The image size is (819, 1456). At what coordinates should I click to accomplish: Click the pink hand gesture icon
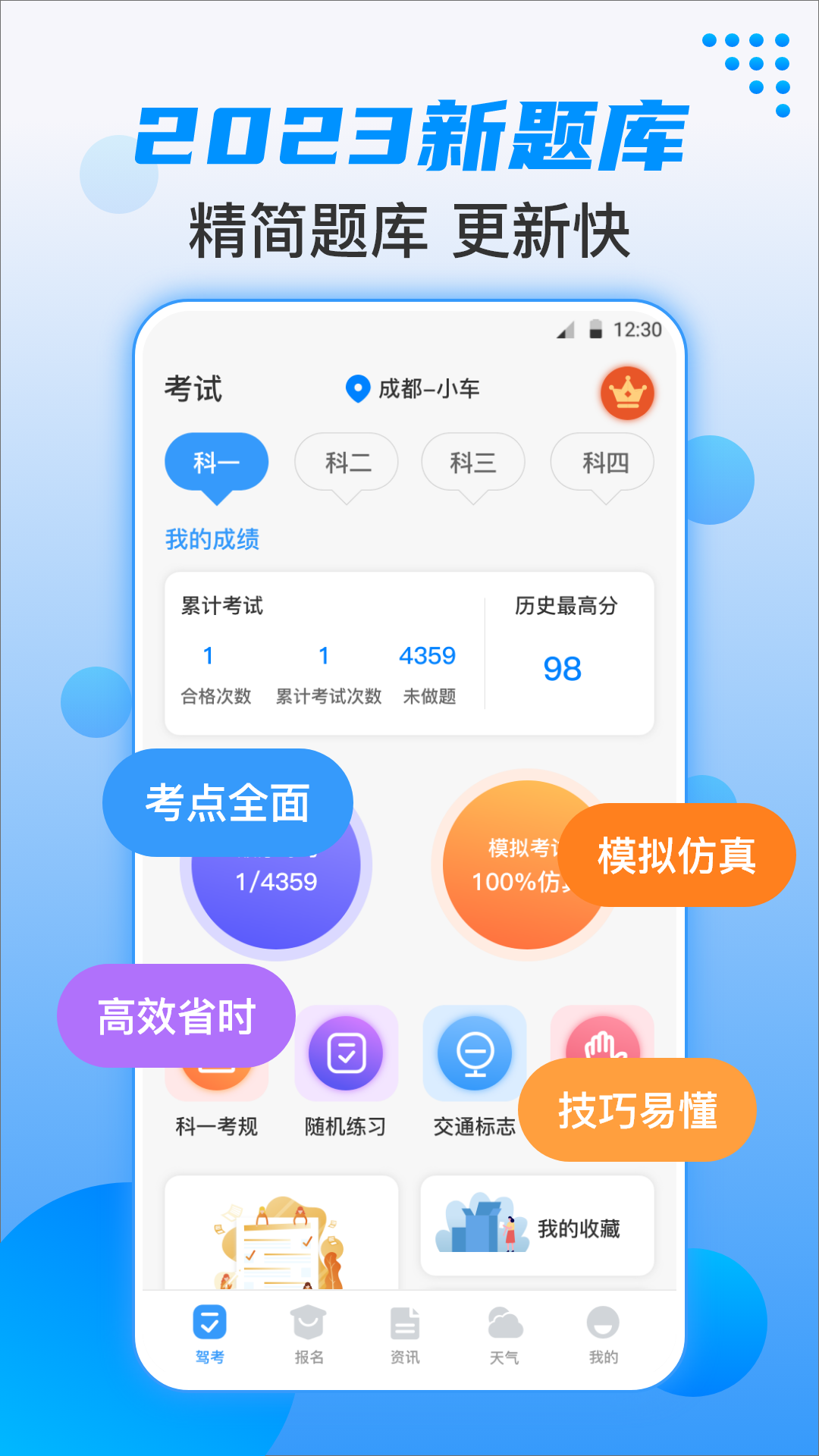603,1043
